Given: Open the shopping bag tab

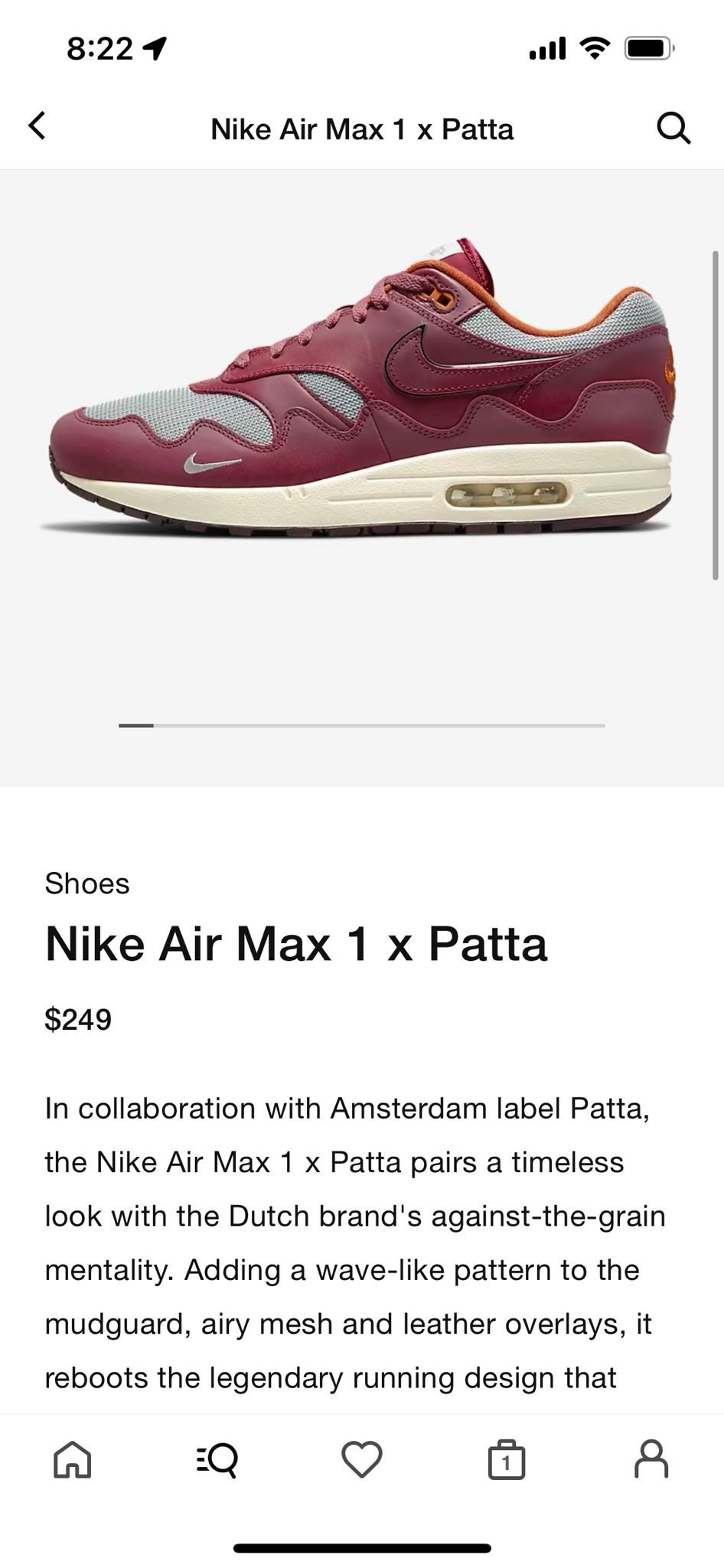Looking at the screenshot, I should pyautogui.click(x=506, y=1459).
